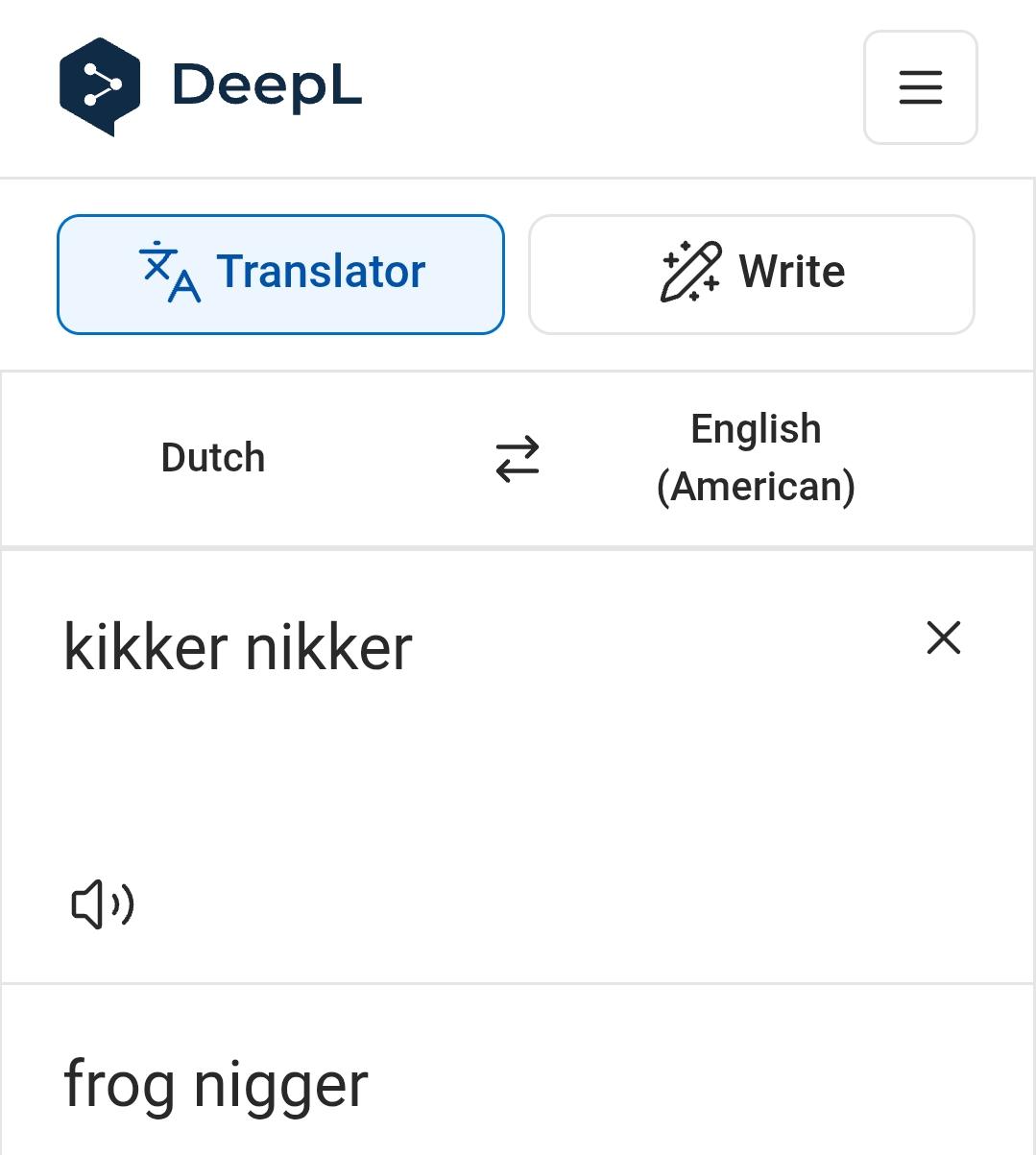Swap source and target languages
Screen dimensions: 1036x1155
[518, 459]
